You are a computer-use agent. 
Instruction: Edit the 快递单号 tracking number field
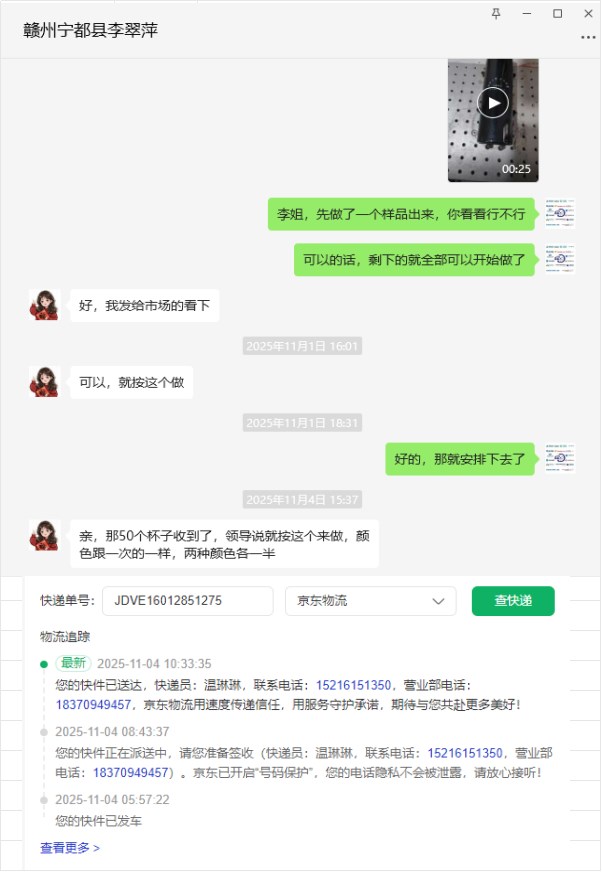point(187,601)
